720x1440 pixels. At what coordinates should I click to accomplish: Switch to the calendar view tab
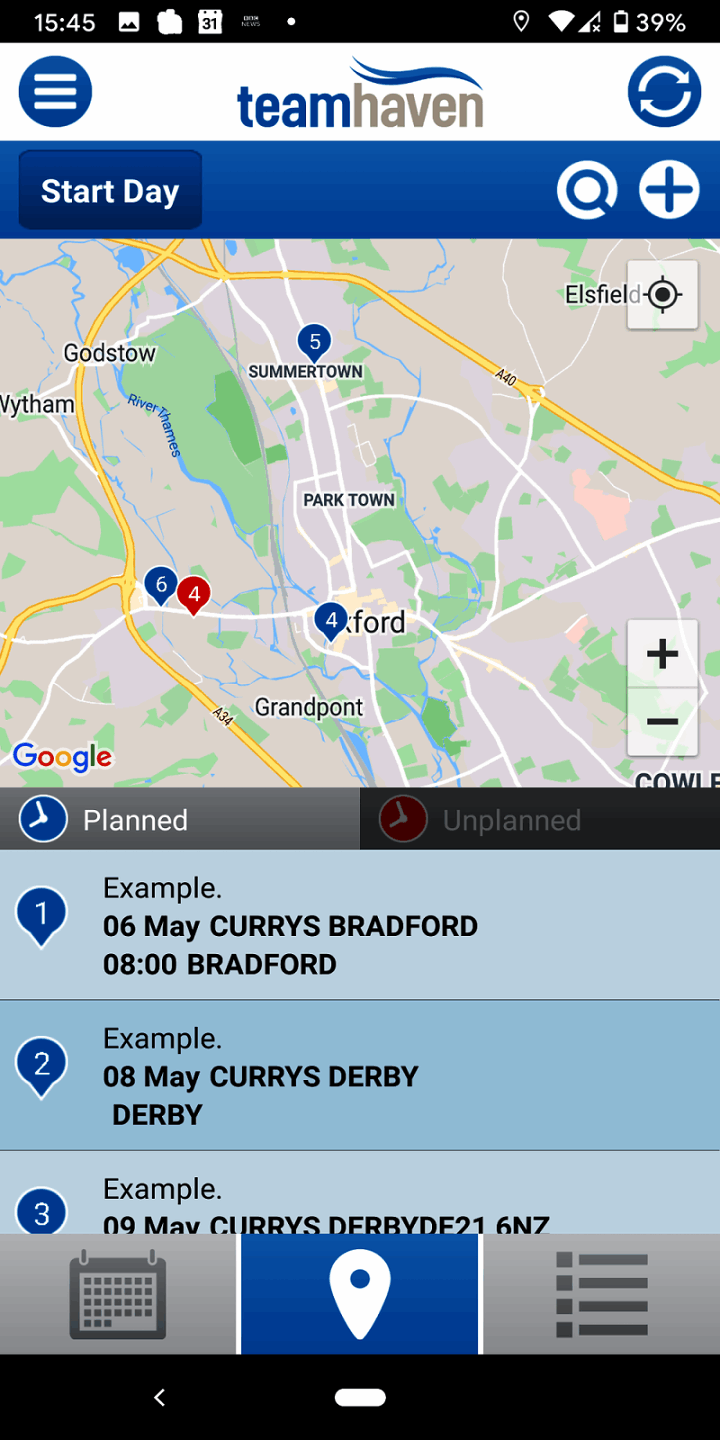[118, 1295]
